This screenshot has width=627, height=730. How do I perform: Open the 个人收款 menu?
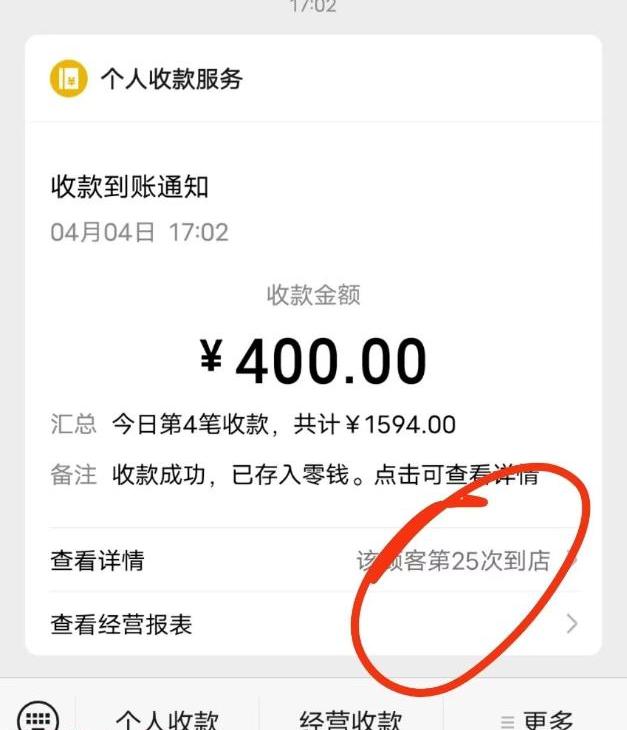[x=168, y=719]
